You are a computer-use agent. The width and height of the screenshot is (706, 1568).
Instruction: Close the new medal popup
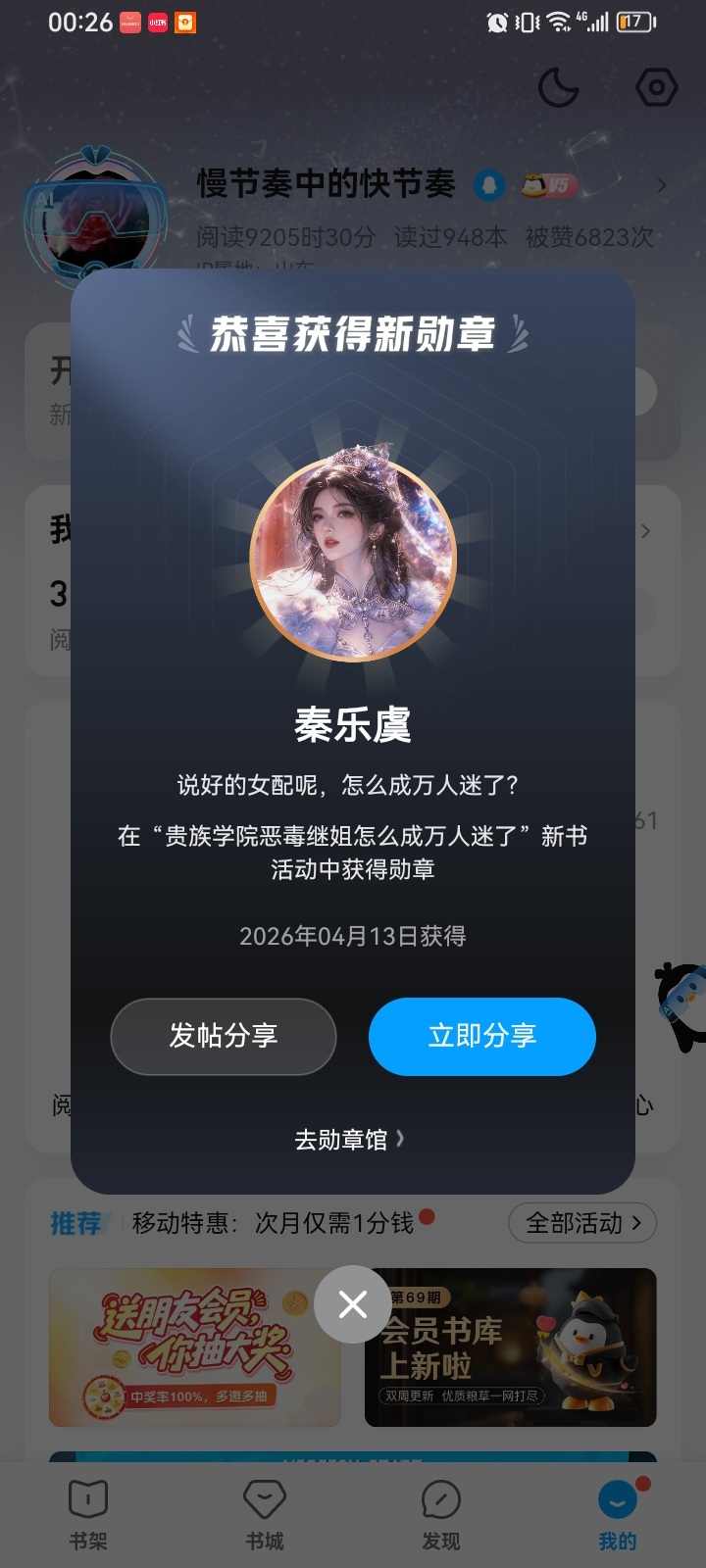point(353,1303)
